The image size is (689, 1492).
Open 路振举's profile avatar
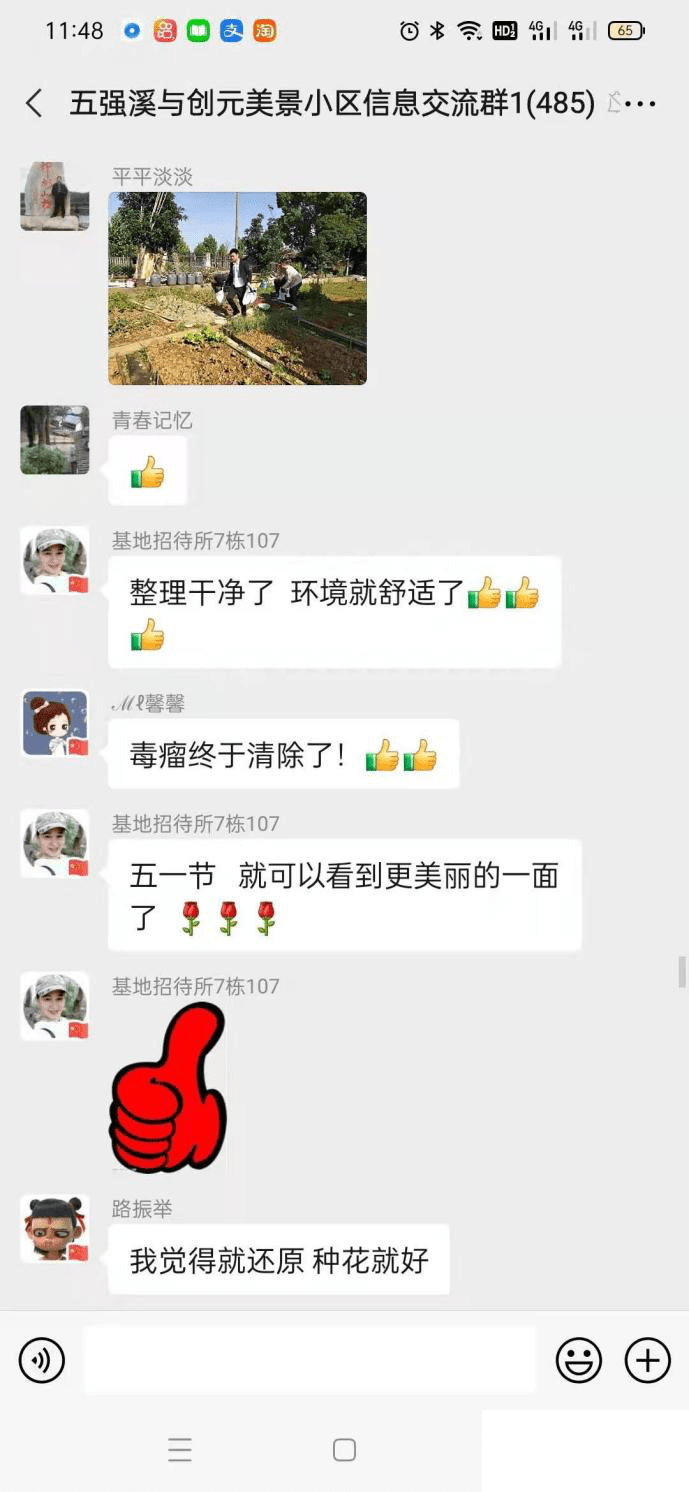55,1228
